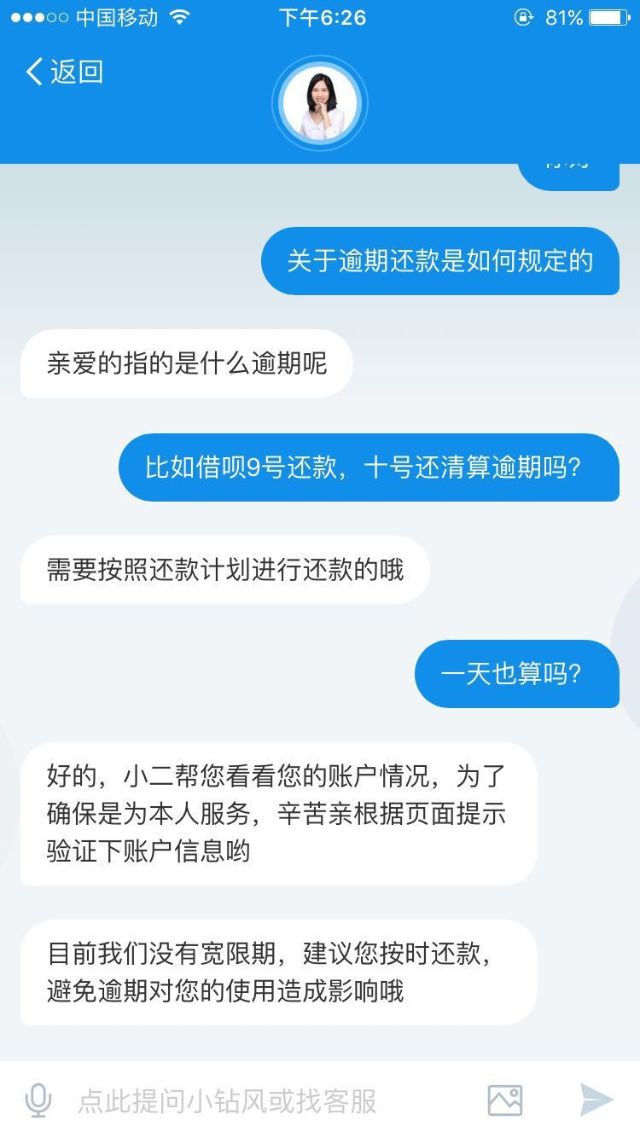Send the message with the paper plane icon

[597, 1100]
